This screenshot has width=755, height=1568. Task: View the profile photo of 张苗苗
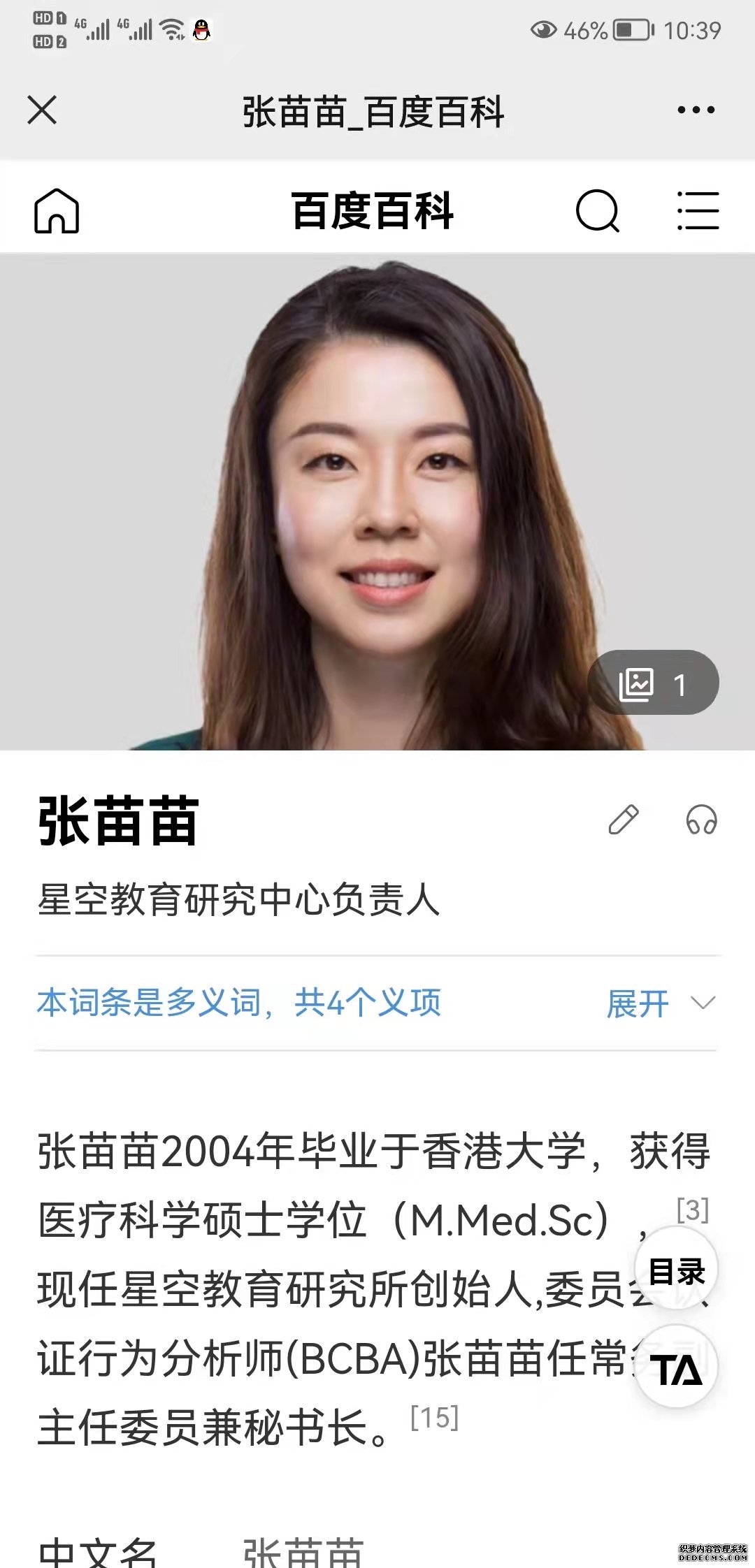(x=377, y=502)
